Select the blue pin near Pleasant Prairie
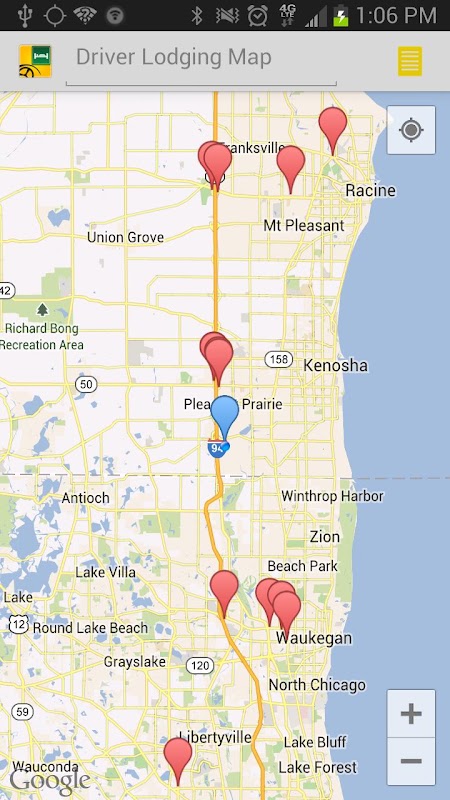Screen dimensions: 450x800 pyautogui.click(x=224, y=417)
